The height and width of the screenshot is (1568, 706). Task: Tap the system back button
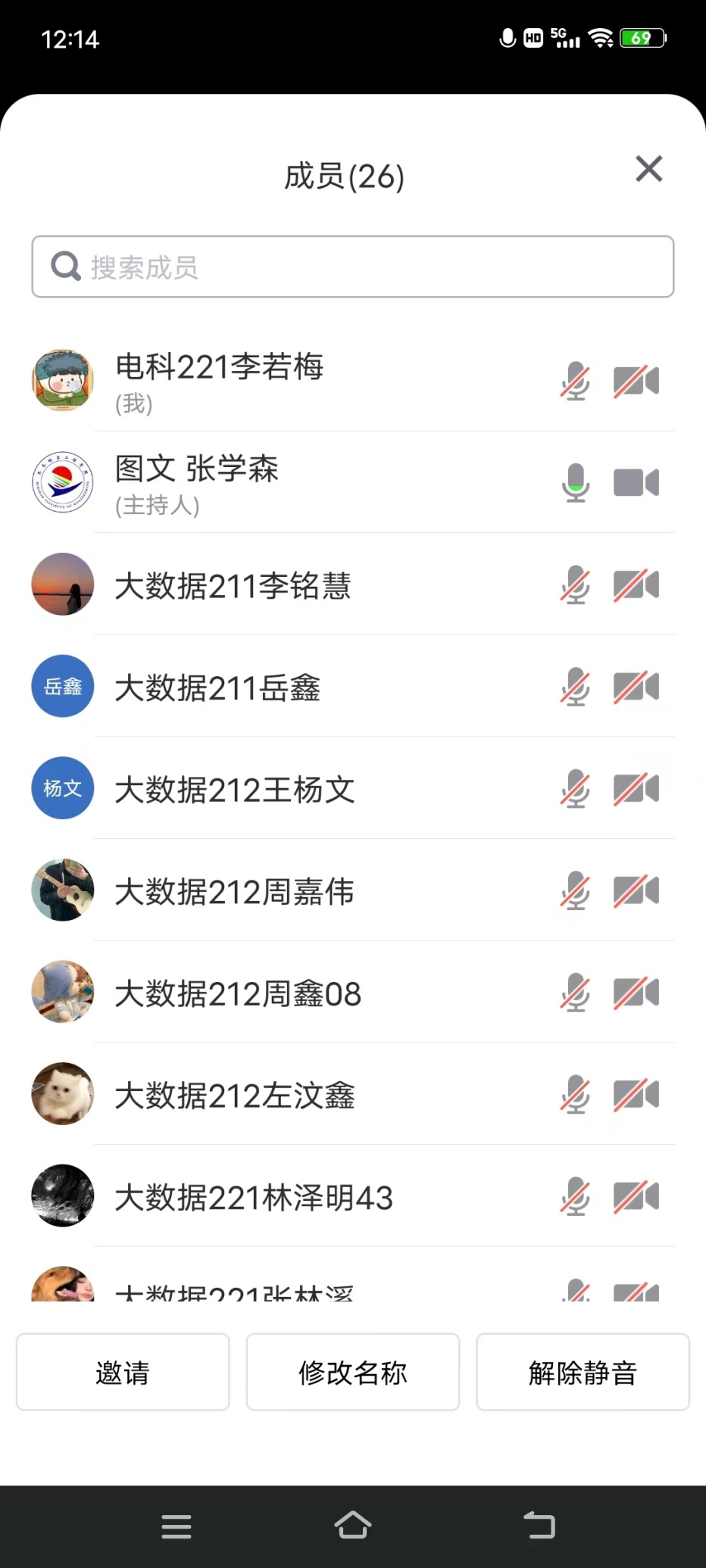click(x=539, y=1526)
